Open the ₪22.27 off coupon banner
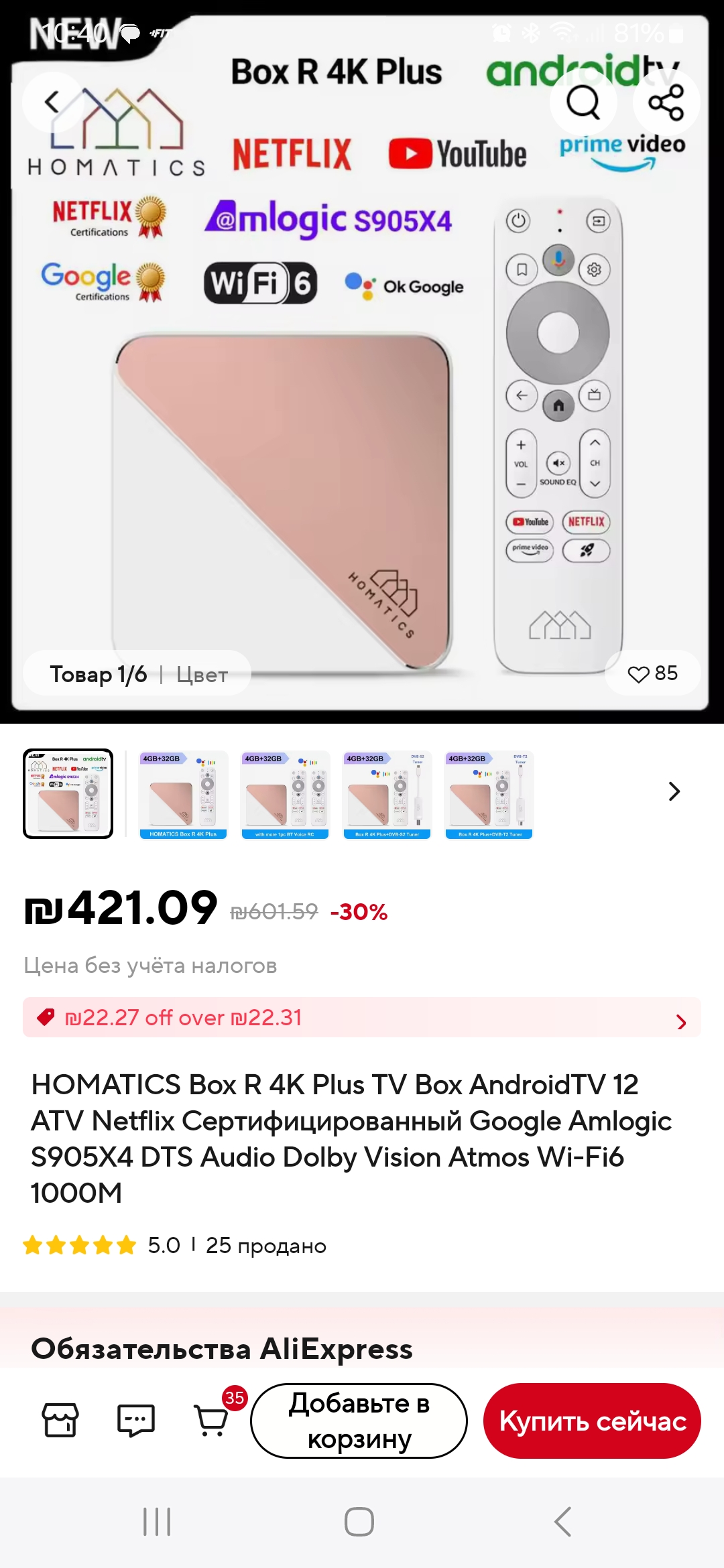 click(x=362, y=1018)
